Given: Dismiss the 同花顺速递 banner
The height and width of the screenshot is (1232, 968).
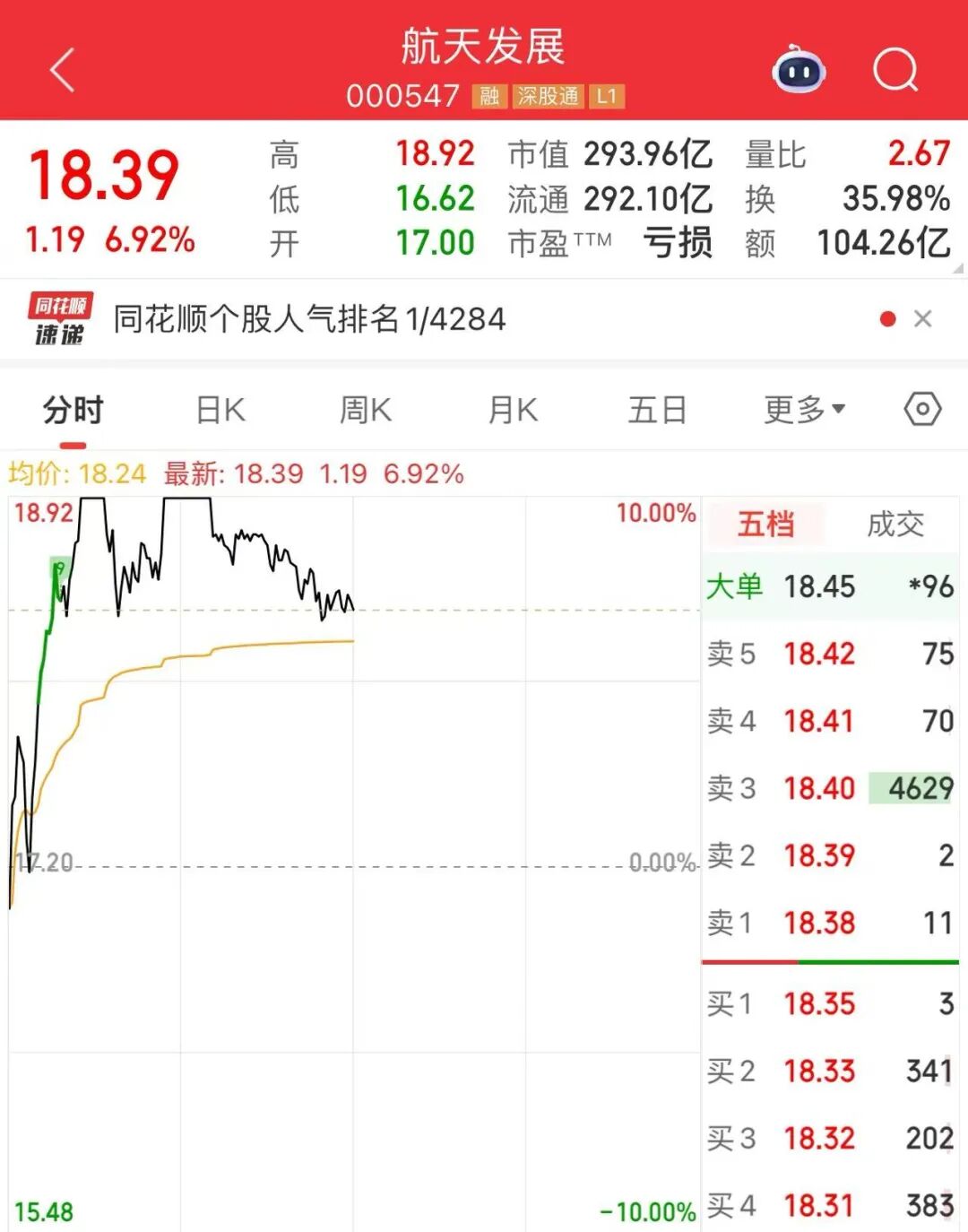Looking at the screenshot, I should click(922, 319).
